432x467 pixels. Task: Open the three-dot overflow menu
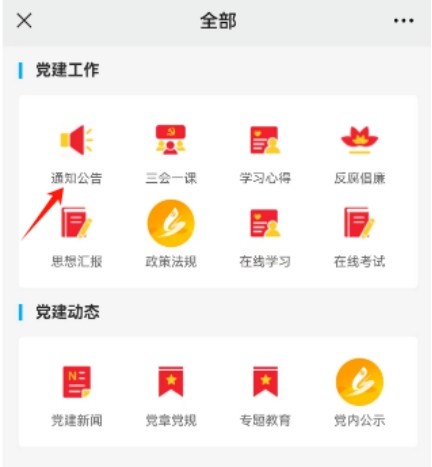pos(404,21)
